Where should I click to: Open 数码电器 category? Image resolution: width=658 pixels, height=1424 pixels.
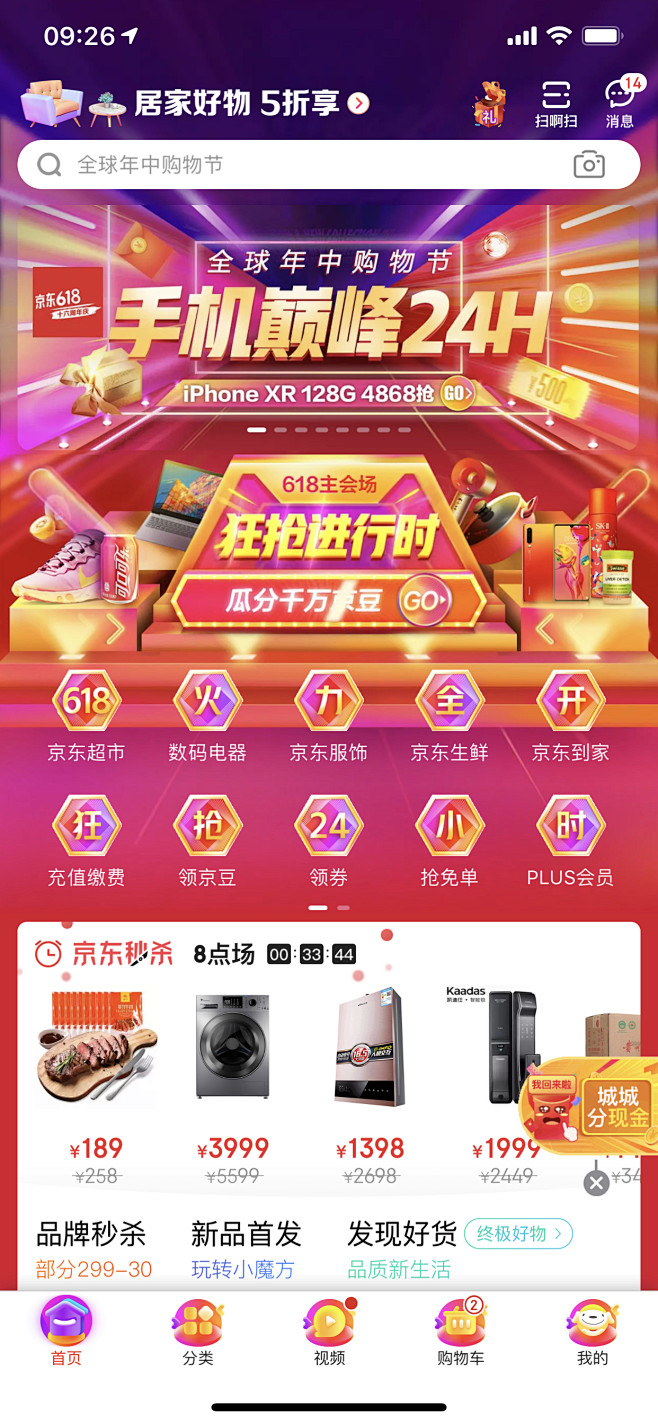(x=207, y=716)
